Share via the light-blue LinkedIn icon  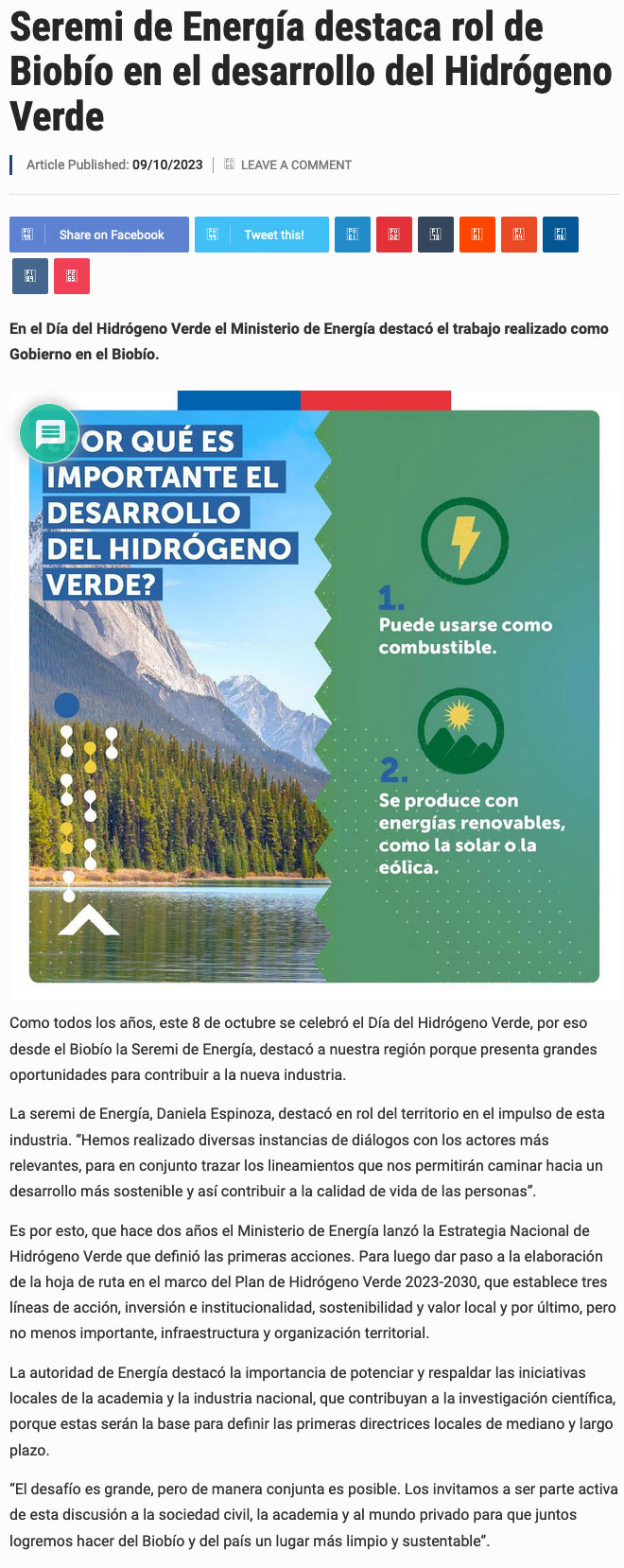point(353,235)
